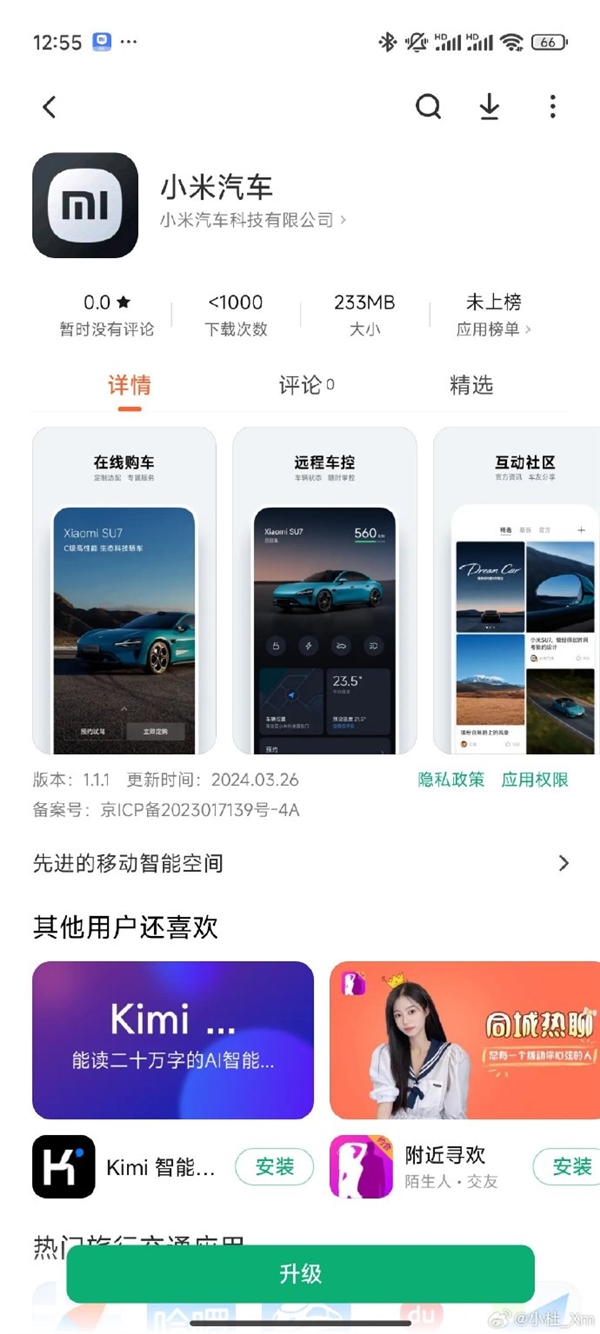Install the Kimi 智能 app
Viewport: 600px width, 1334px height.
click(275, 1166)
